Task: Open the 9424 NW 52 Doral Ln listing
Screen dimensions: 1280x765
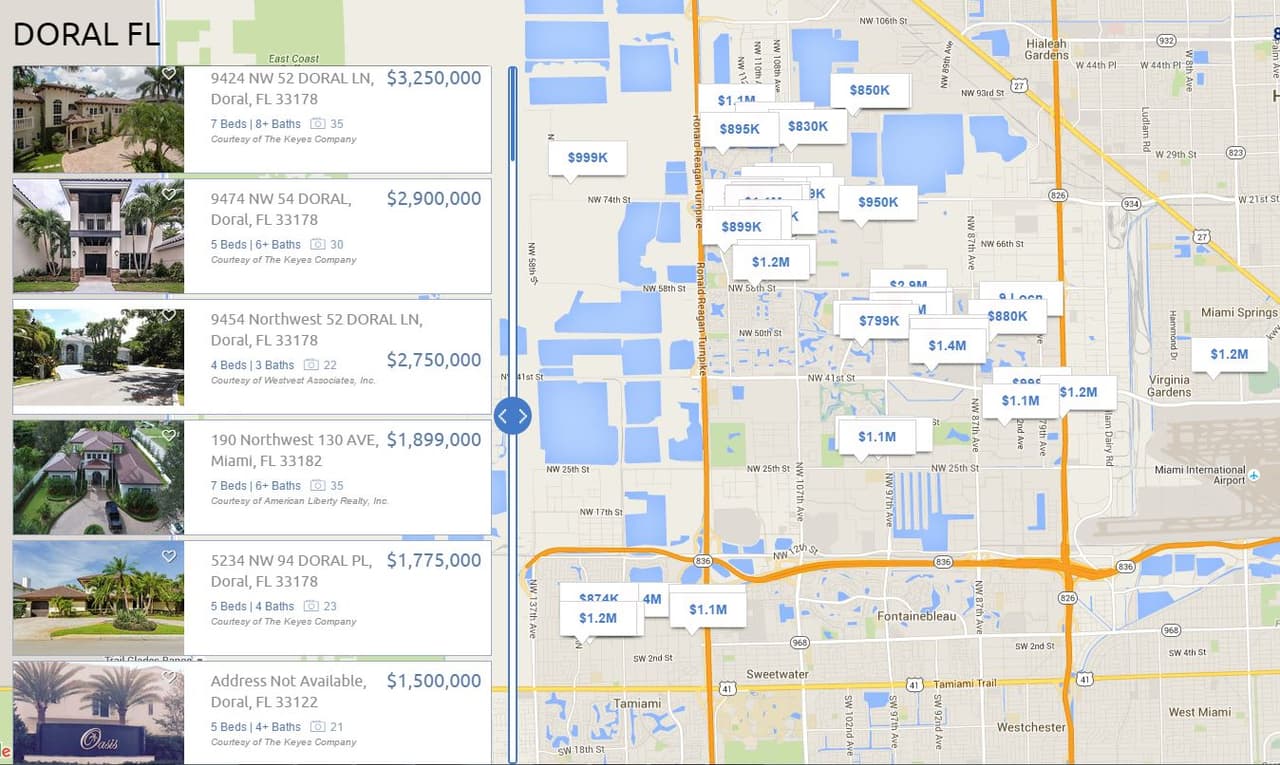Action: tap(292, 78)
